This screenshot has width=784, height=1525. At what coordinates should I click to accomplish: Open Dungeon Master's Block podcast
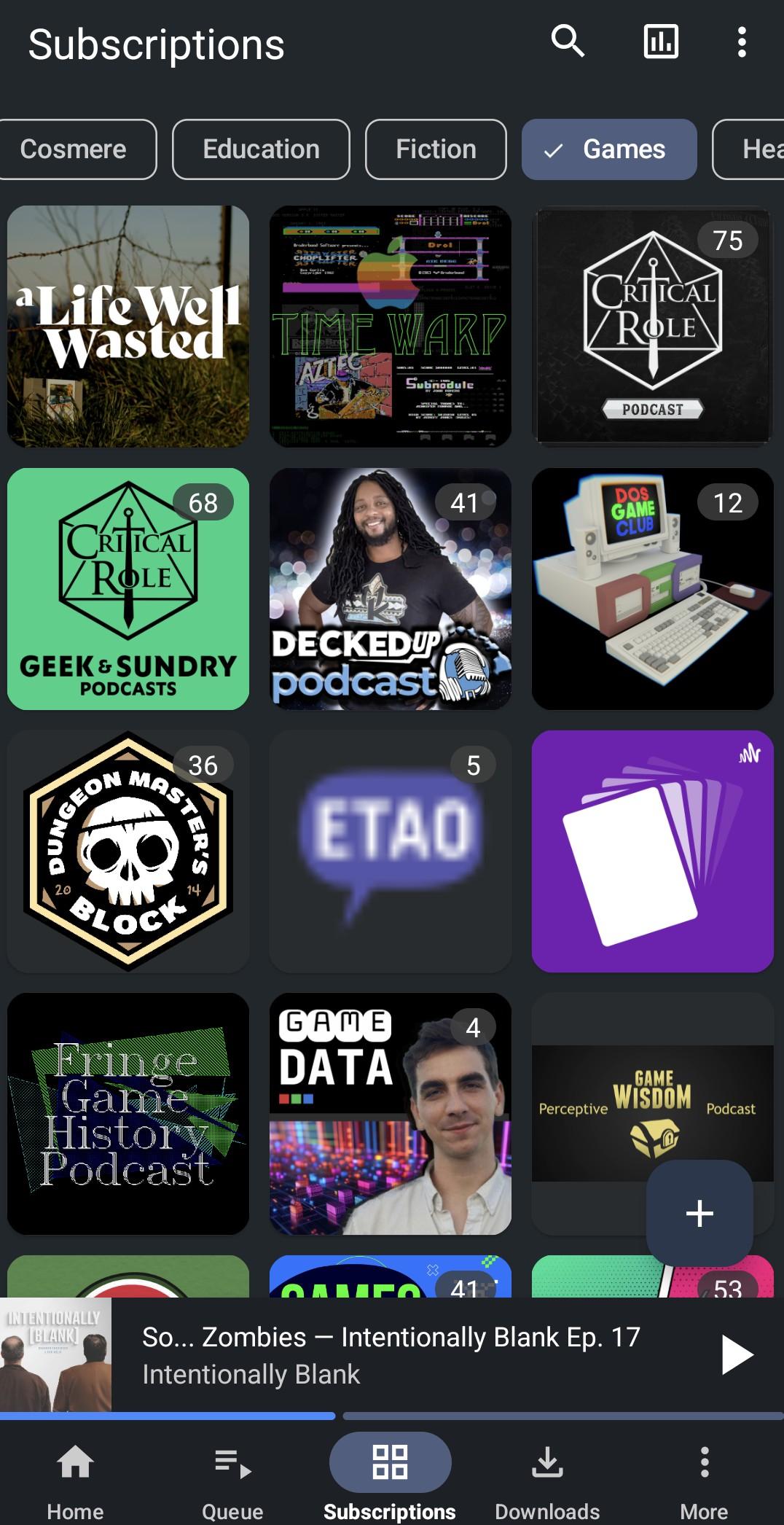coord(128,851)
